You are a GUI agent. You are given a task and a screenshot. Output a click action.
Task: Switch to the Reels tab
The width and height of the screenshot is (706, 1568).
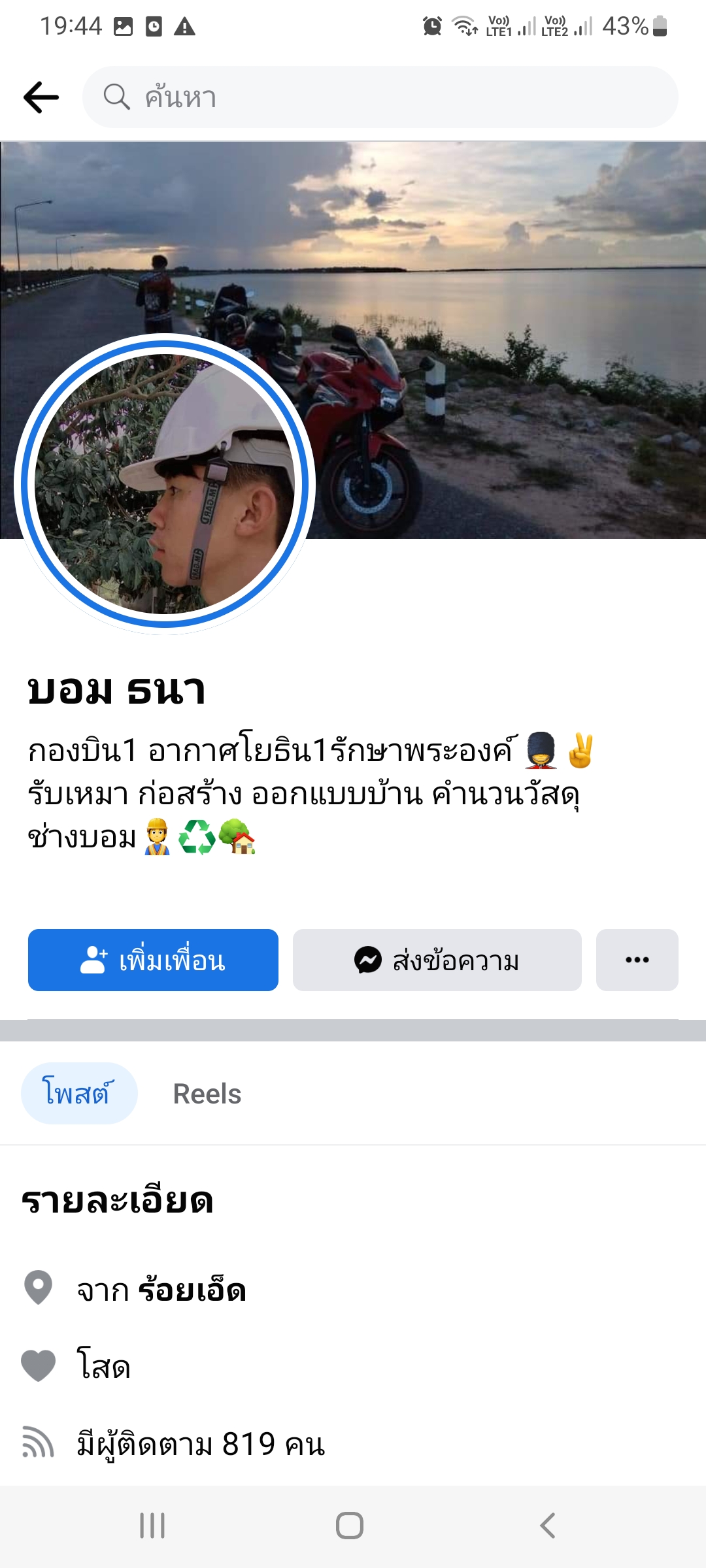tap(207, 1094)
